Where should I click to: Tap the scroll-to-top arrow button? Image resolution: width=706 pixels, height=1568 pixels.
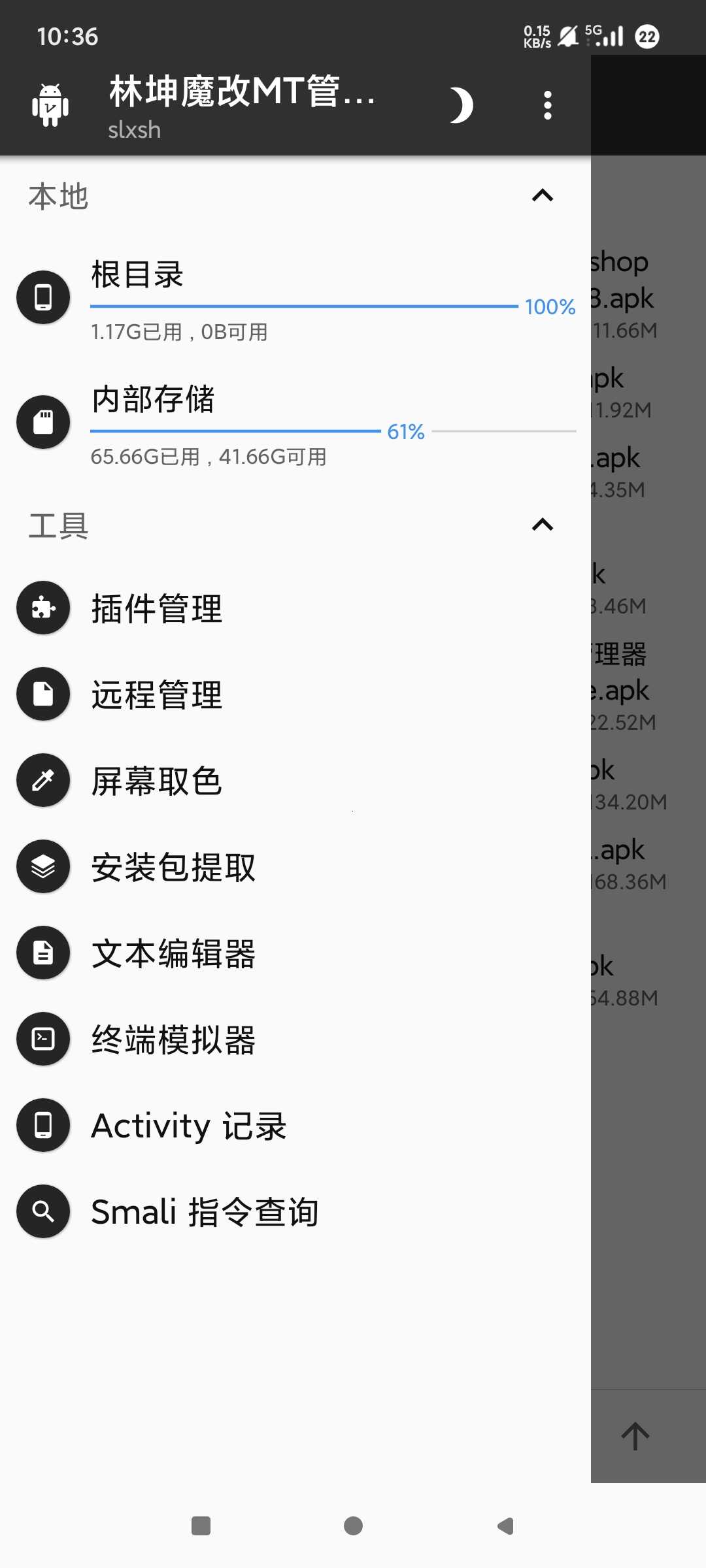(x=635, y=1435)
